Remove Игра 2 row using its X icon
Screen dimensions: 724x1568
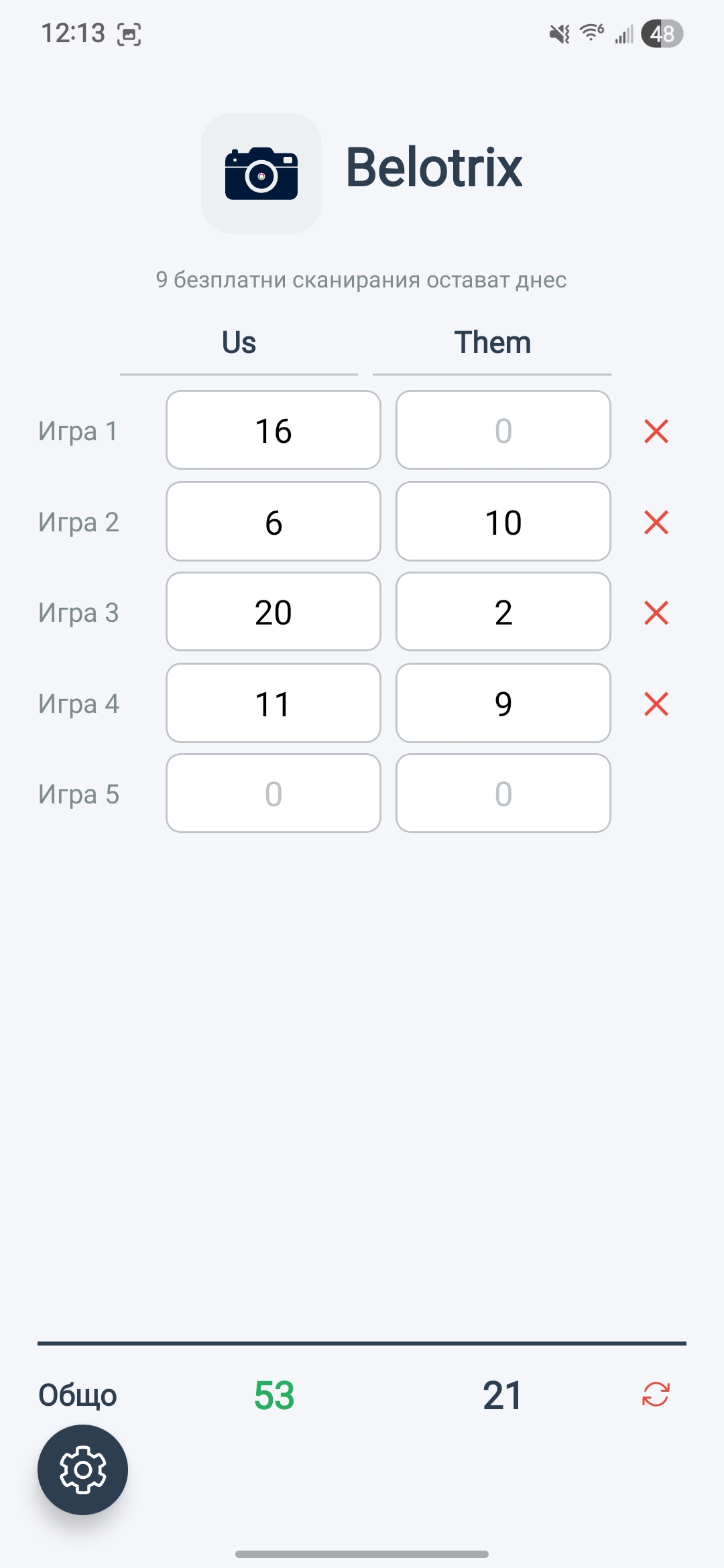656,522
